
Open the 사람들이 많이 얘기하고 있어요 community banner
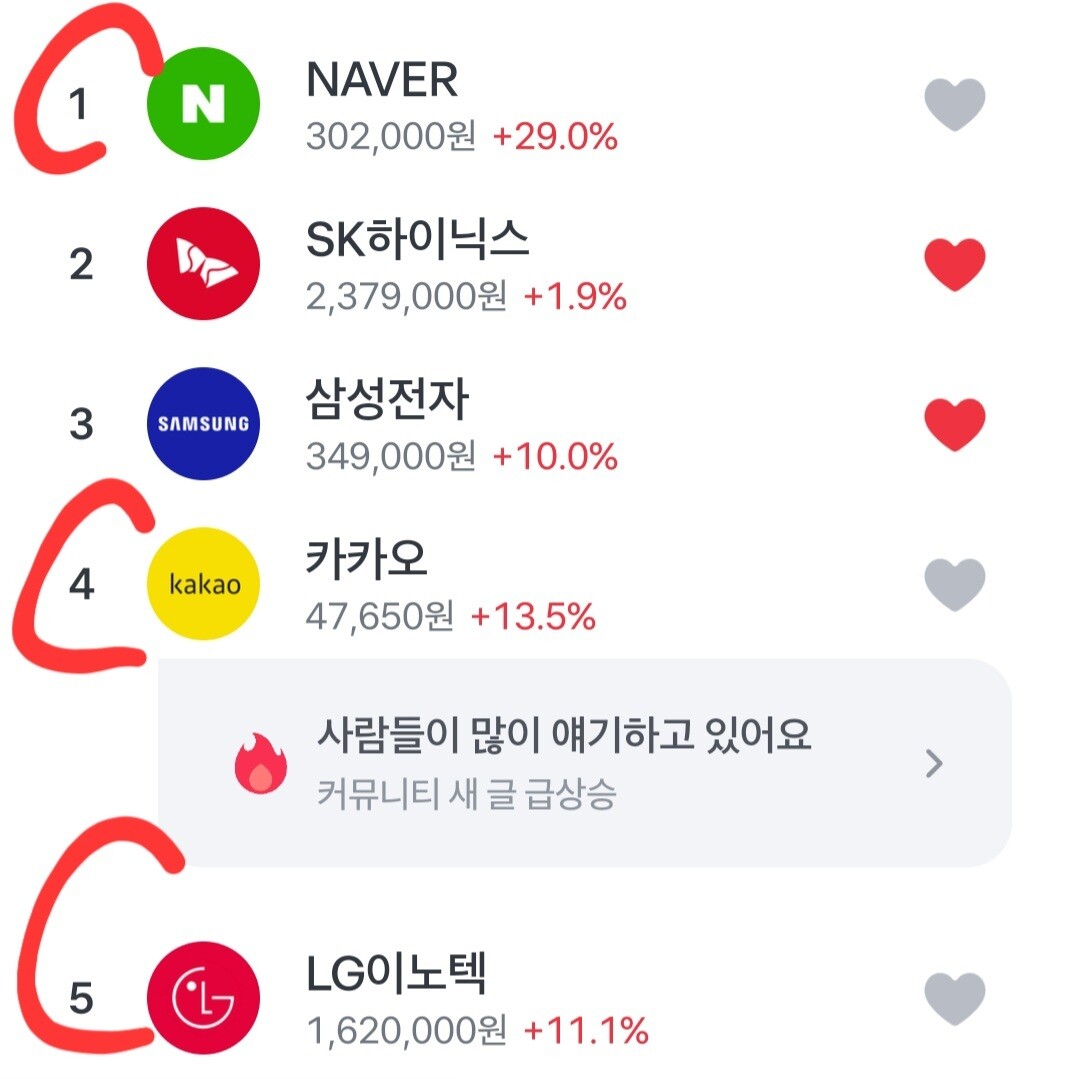pos(584,763)
